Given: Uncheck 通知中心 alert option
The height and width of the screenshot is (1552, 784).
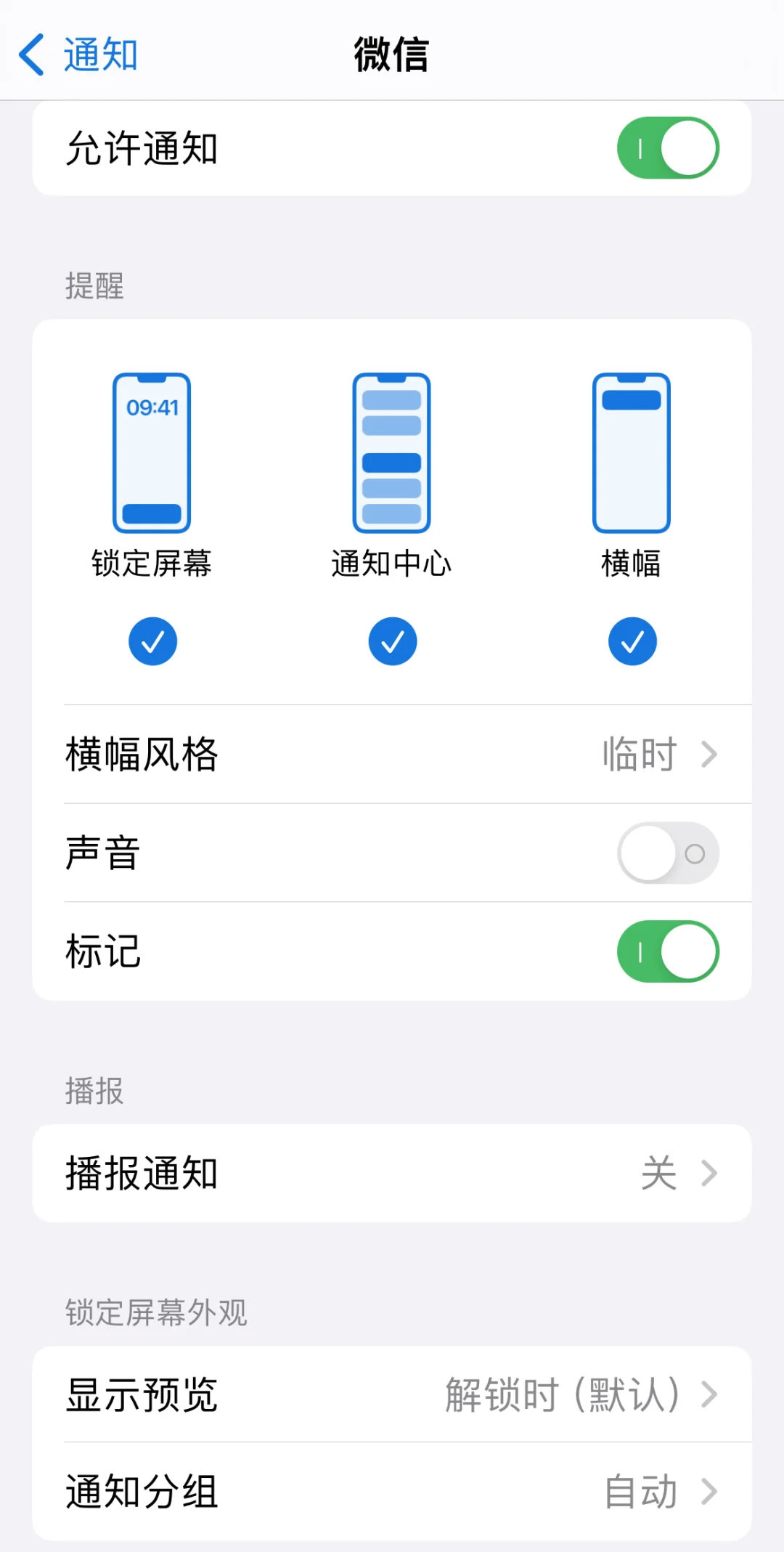Looking at the screenshot, I should pyautogui.click(x=392, y=641).
